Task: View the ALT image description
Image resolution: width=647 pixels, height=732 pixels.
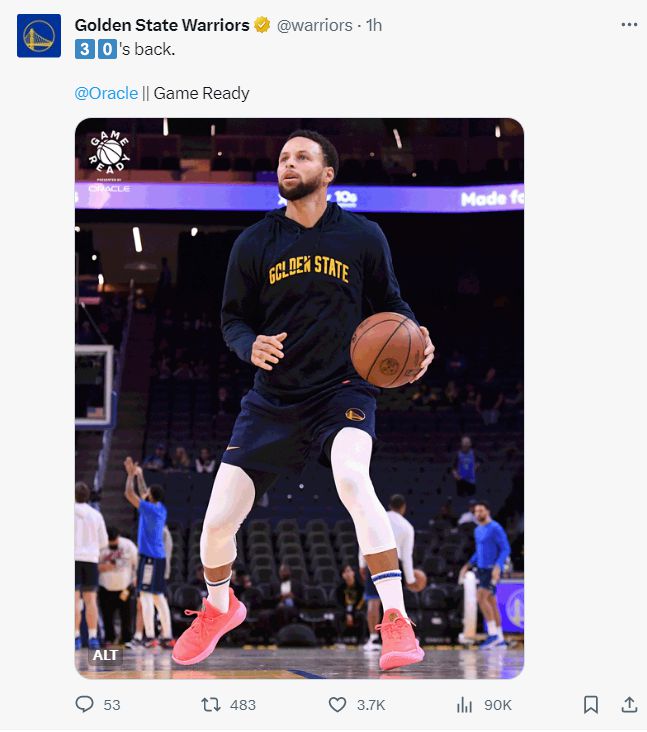Action: [105, 655]
